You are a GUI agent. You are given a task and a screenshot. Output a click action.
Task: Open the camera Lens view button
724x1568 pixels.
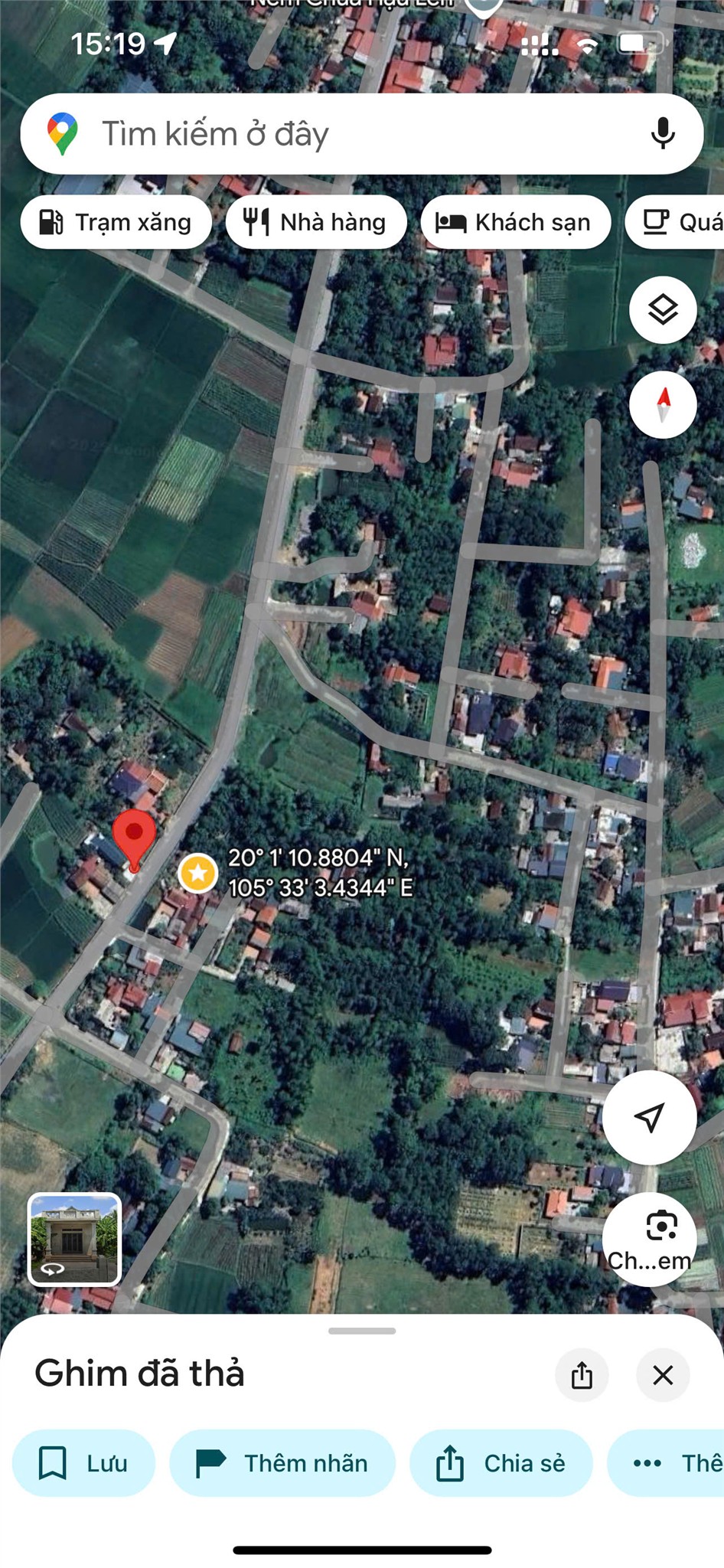click(649, 1238)
